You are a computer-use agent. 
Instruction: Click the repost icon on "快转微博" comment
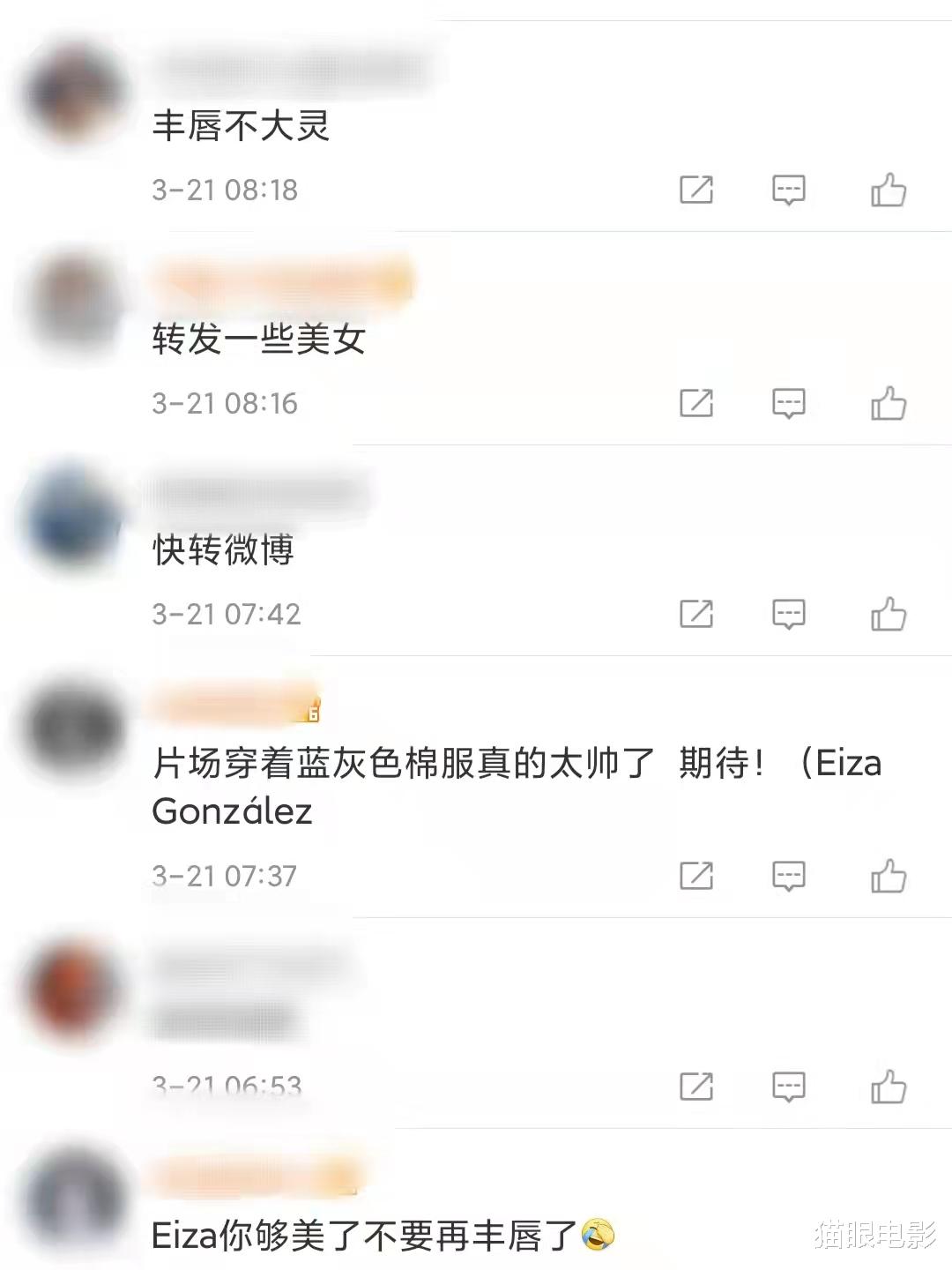pos(696,613)
